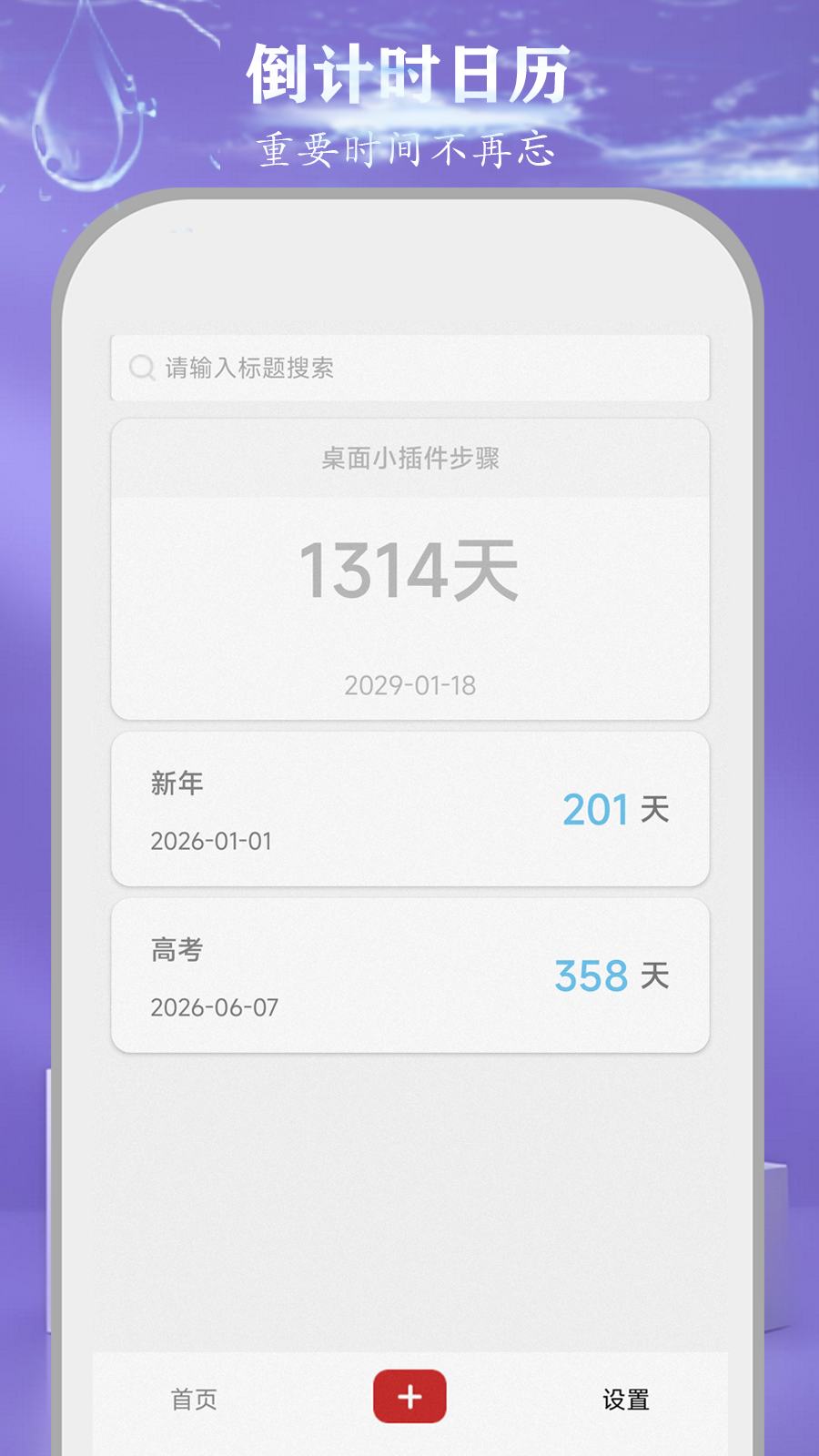
Task: Click the search magnifier icon
Action: 141,369
